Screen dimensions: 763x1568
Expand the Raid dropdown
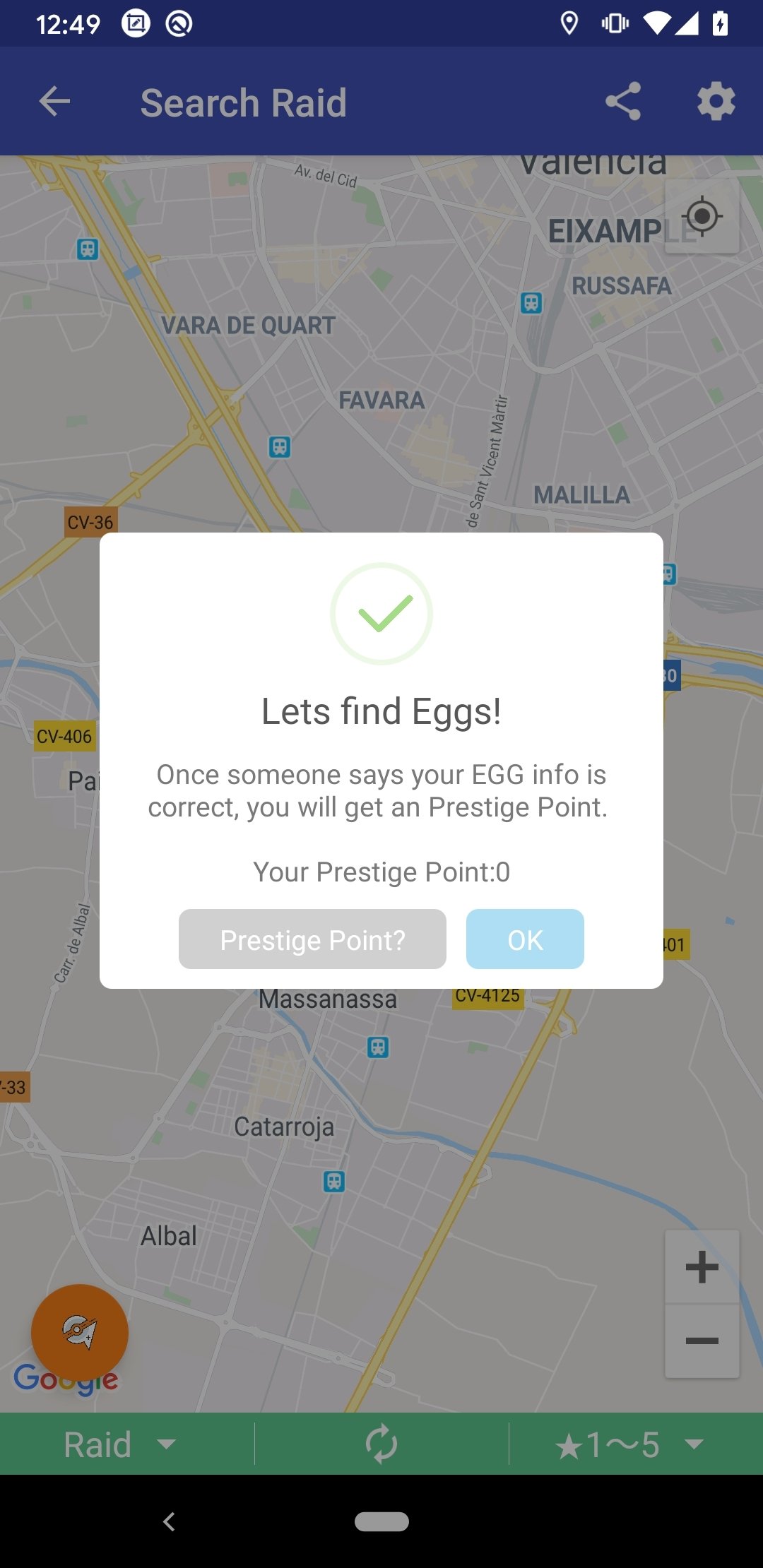click(x=120, y=1444)
